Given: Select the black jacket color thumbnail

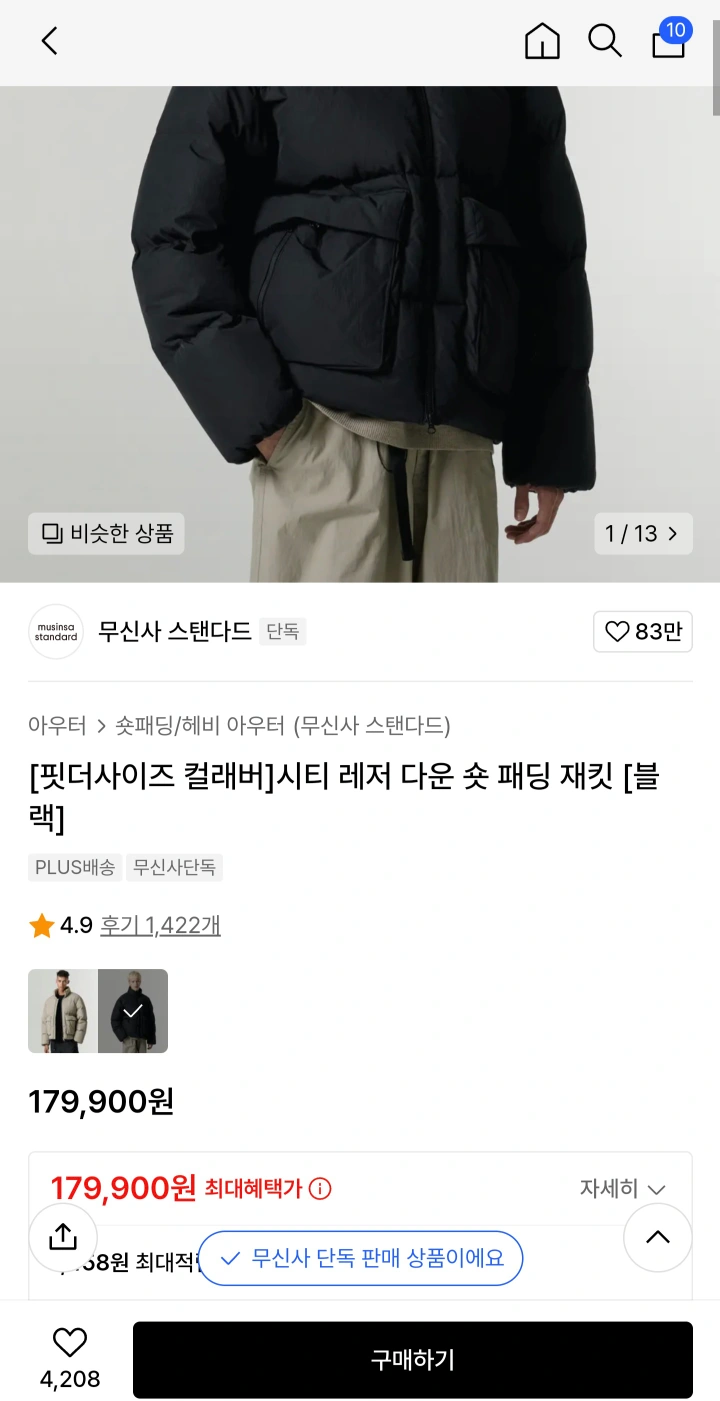Looking at the screenshot, I should [x=133, y=1011].
